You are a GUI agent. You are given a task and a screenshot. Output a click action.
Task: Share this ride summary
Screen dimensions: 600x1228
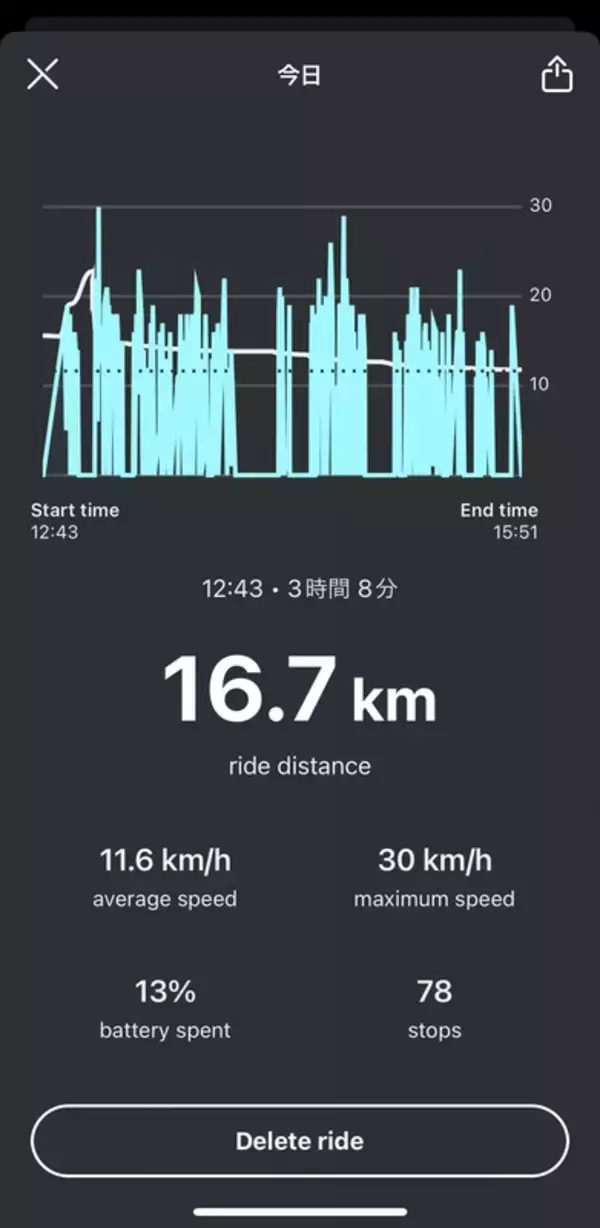[x=557, y=75]
